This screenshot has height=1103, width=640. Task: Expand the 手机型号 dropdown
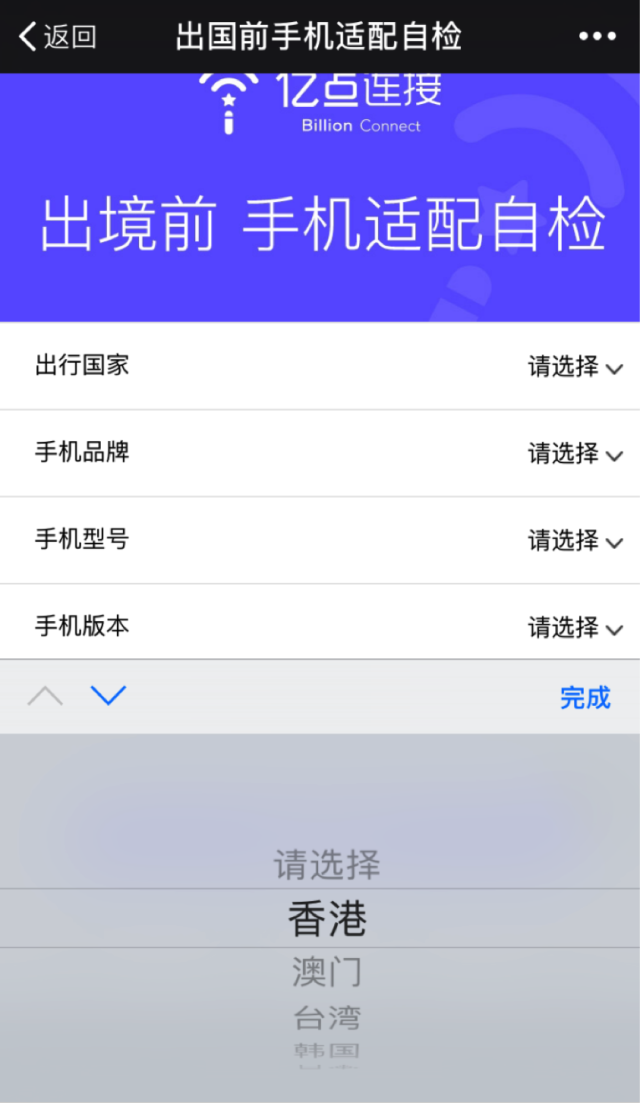point(575,540)
